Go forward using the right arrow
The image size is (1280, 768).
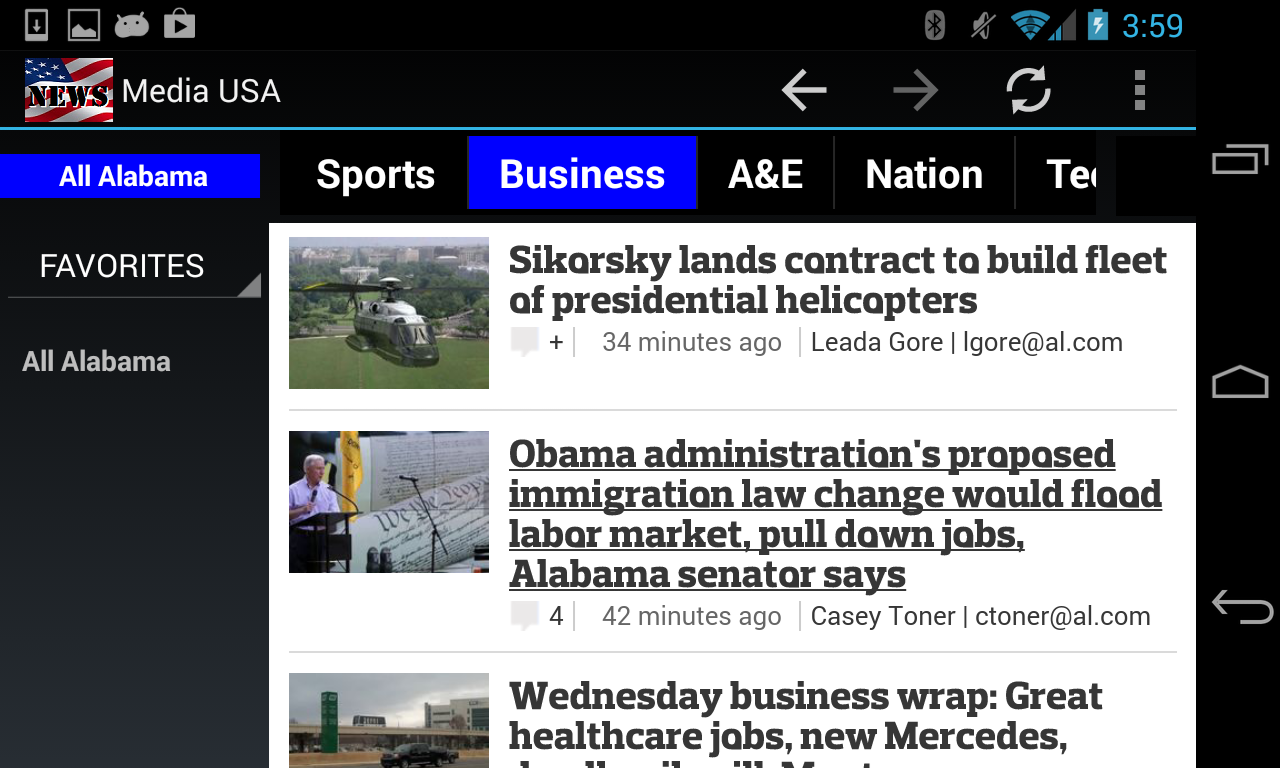(916, 91)
